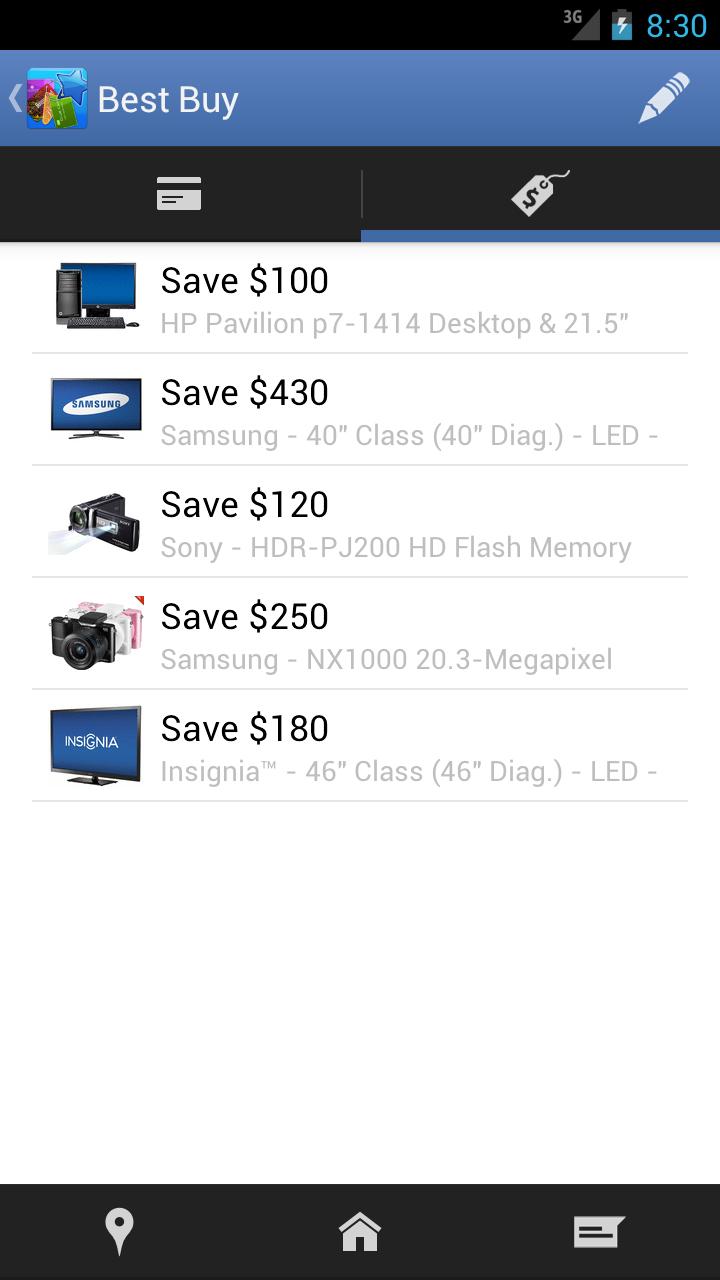Open the location pin in bottom bar
Viewport: 720px width, 1280px height.
(119, 1231)
